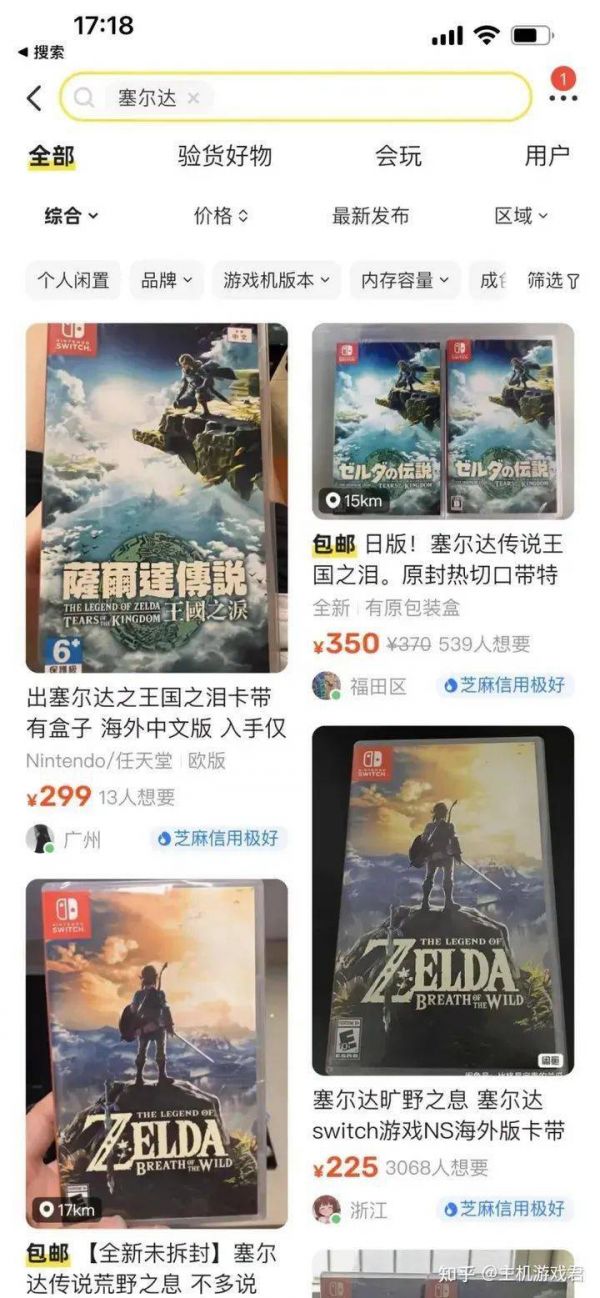Expand the 游戏机版本 filter chip
600x1298 pixels.
[x=276, y=281]
